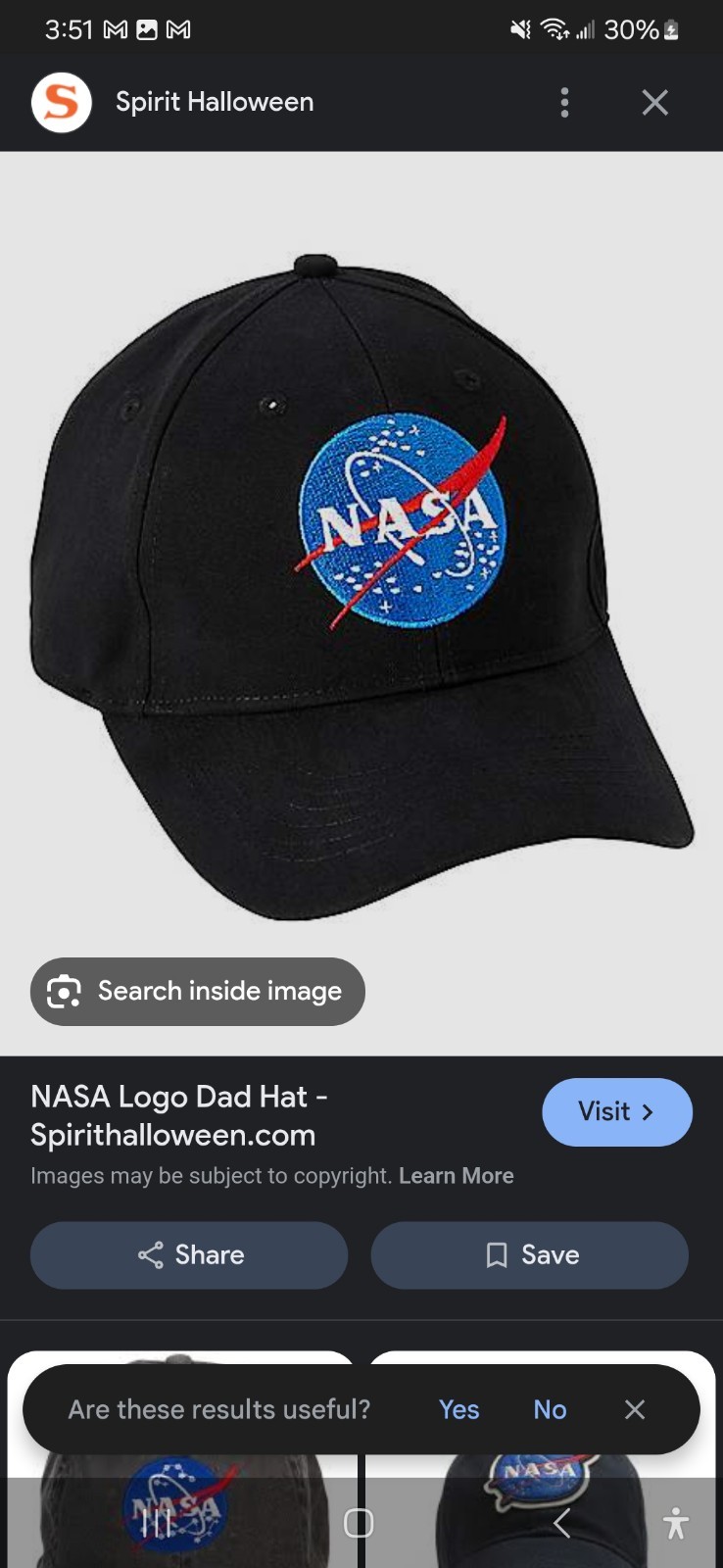Tap Search inside image
Screen dimensions: 723x1568
tap(198, 991)
